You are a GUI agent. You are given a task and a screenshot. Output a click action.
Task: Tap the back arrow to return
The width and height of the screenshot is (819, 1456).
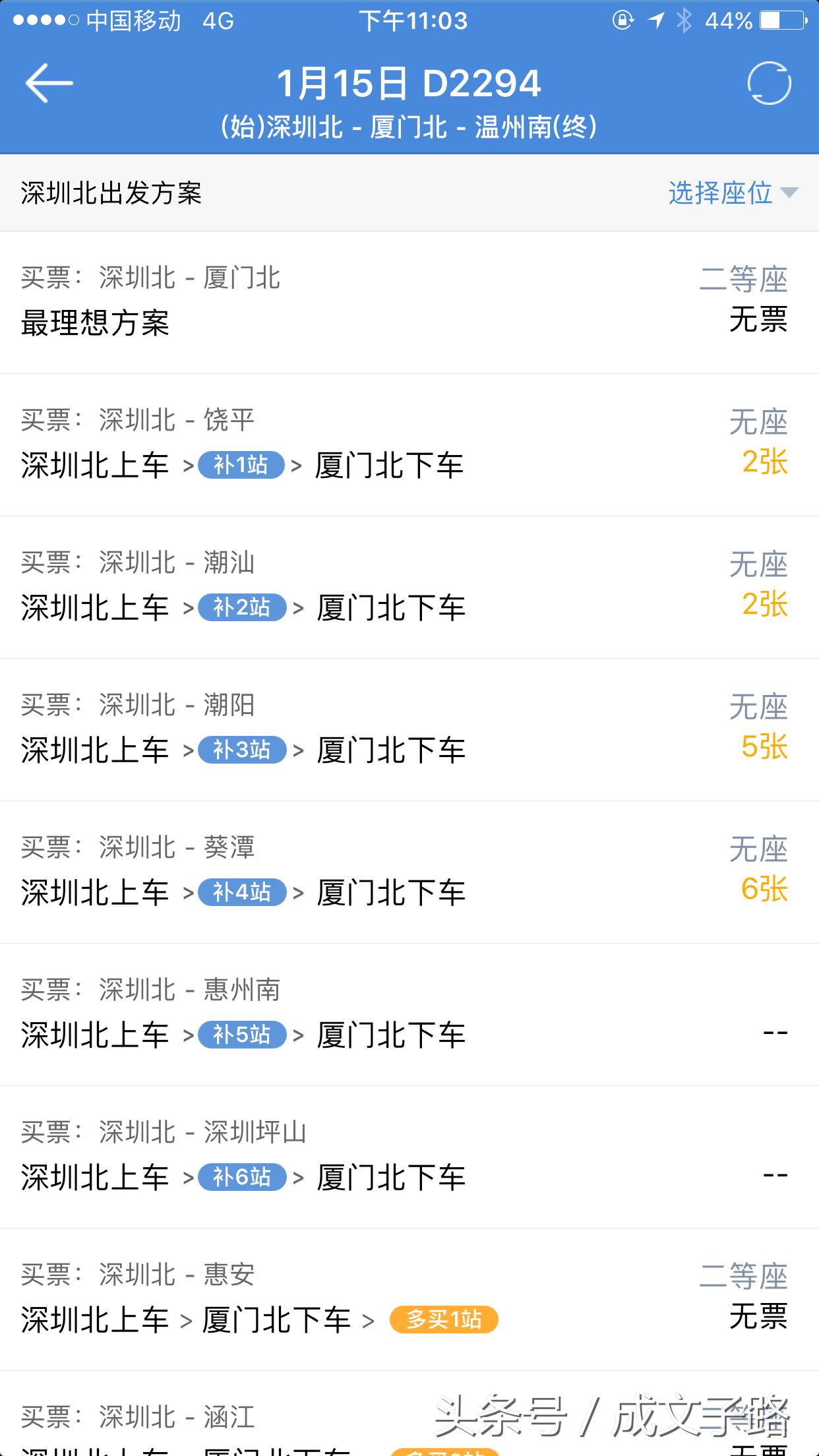[49, 84]
